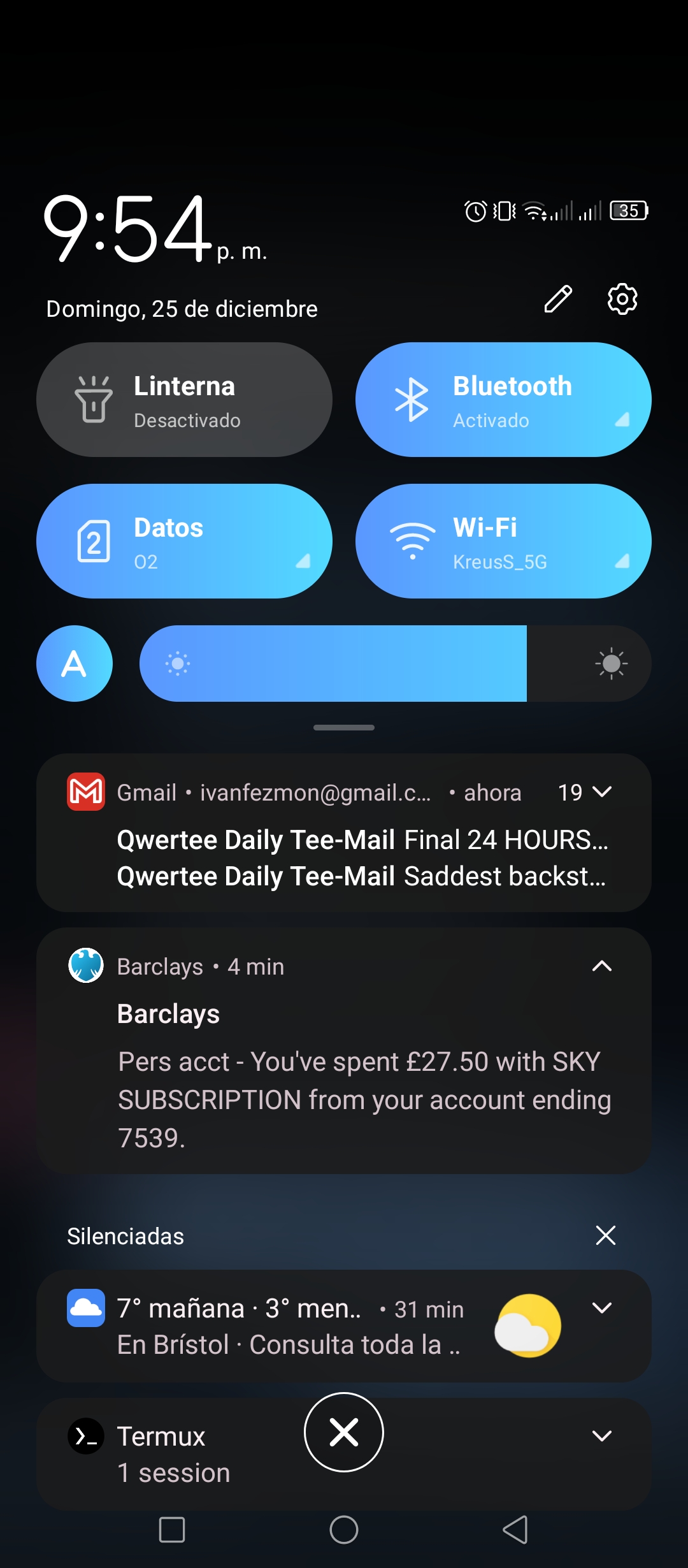Open the settings gear
The width and height of the screenshot is (688, 1568).
622,298
